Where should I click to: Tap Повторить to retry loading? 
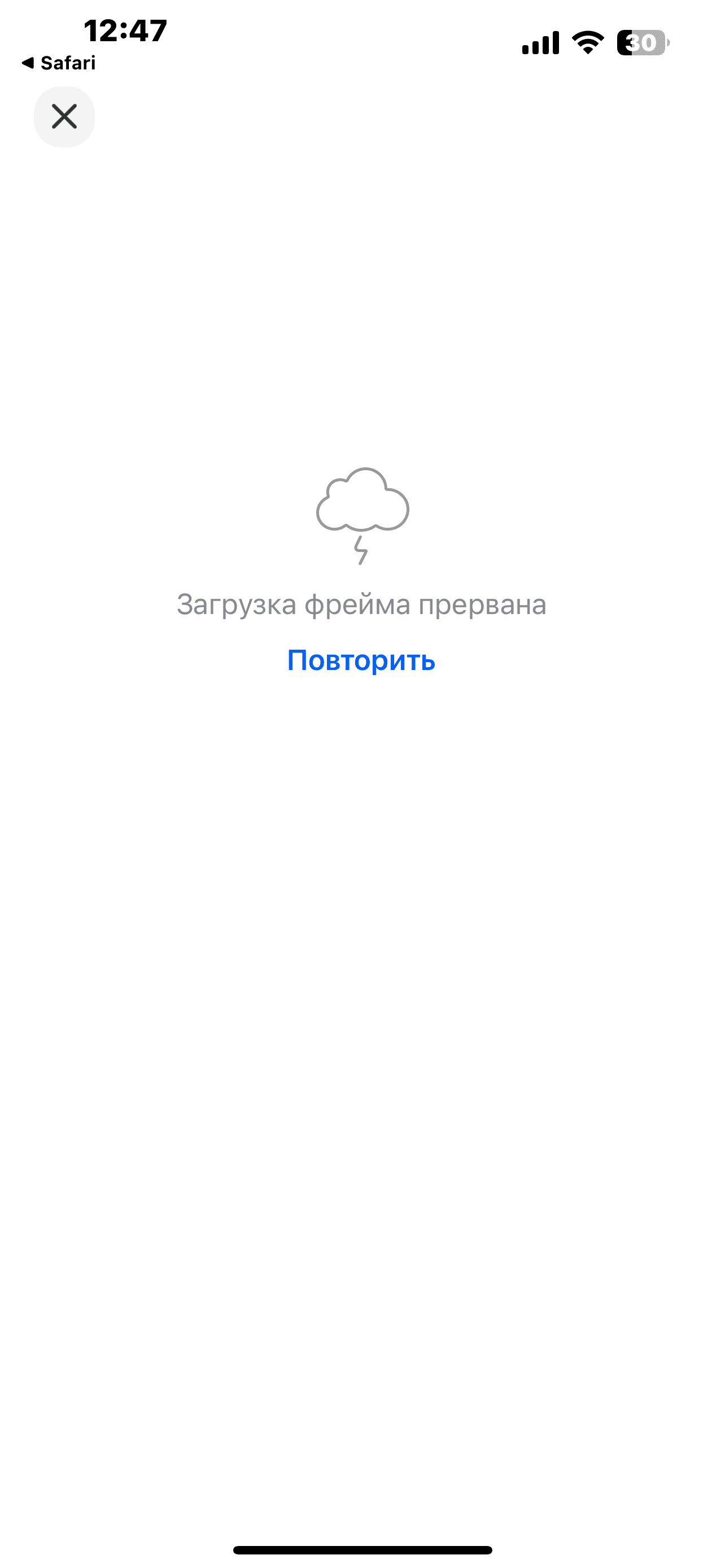coord(361,660)
